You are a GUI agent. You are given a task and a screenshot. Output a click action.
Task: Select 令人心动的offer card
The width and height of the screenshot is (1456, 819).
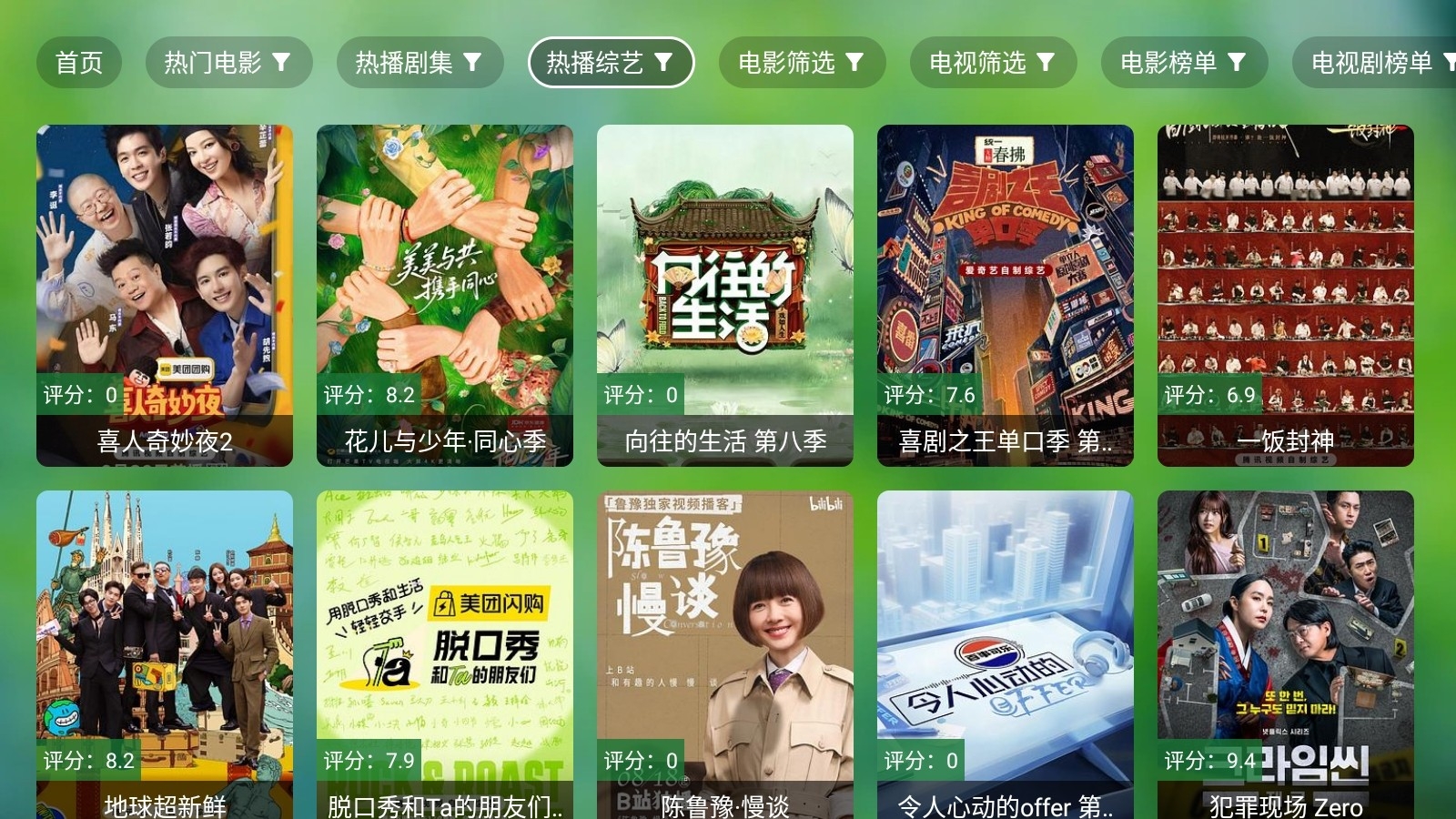1006,653
